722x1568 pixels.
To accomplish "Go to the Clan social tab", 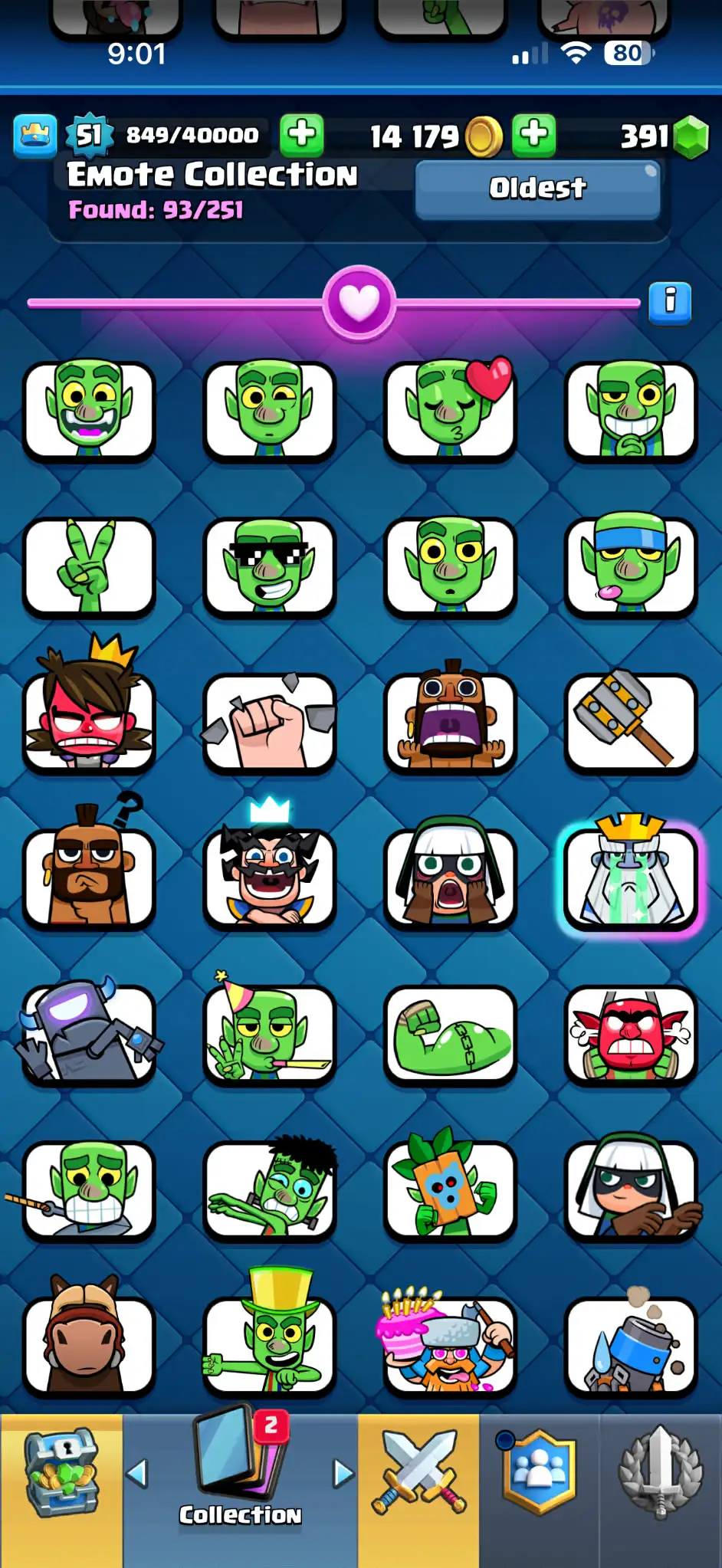I will point(540,1471).
